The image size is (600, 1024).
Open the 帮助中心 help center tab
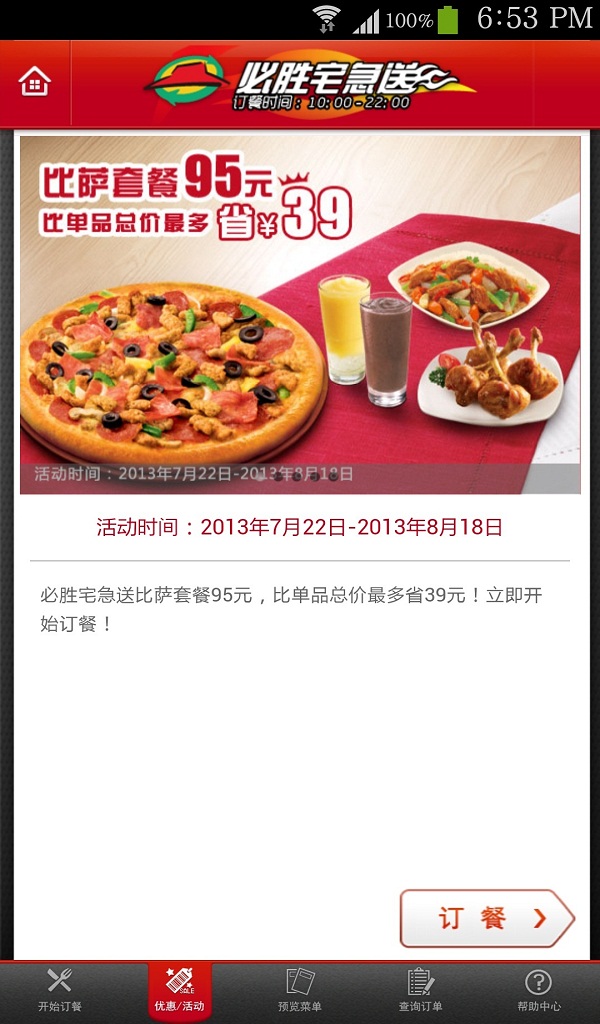(539, 991)
